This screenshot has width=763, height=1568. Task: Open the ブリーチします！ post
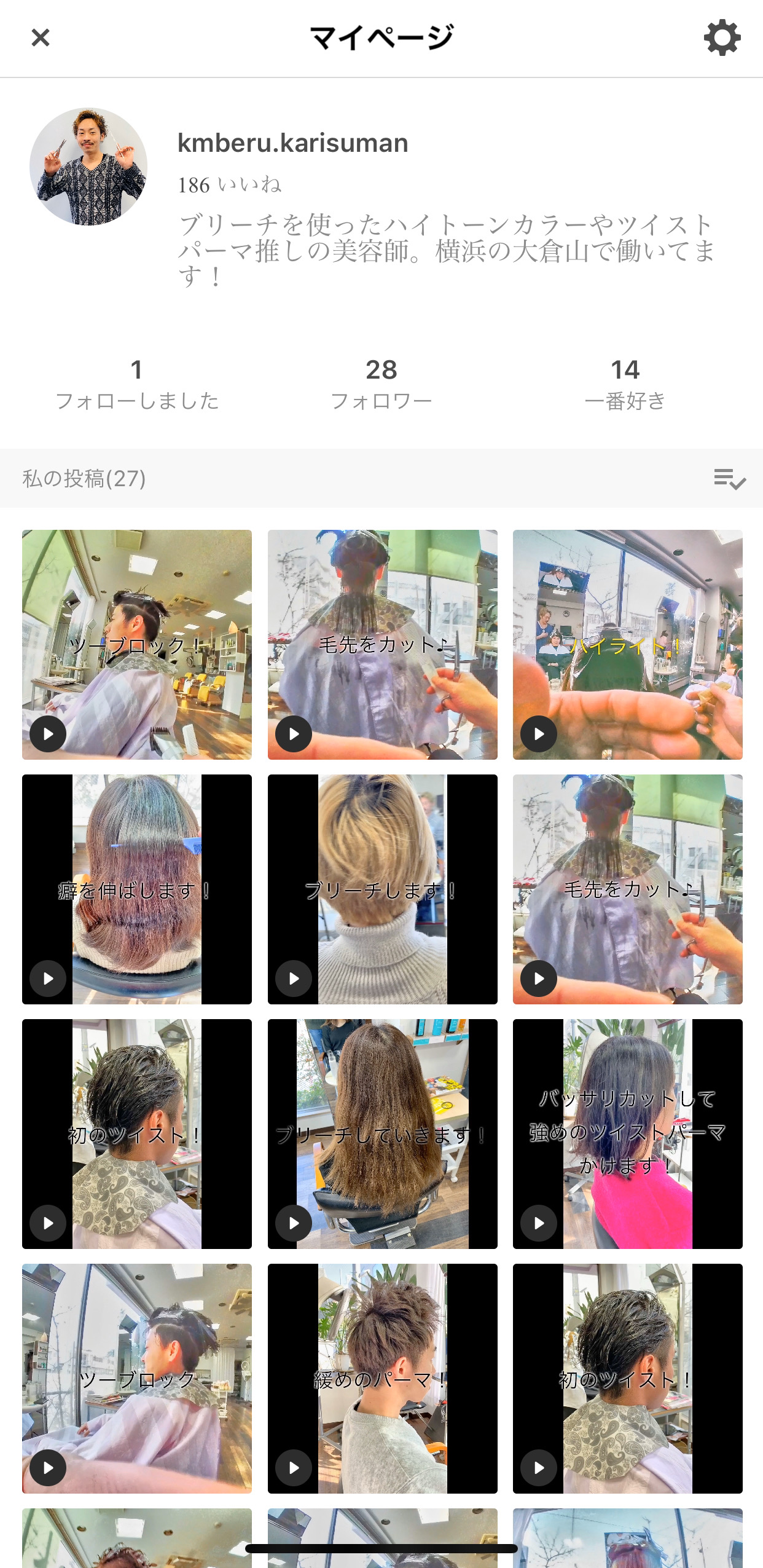pyautogui.click(x=382, y=889)
